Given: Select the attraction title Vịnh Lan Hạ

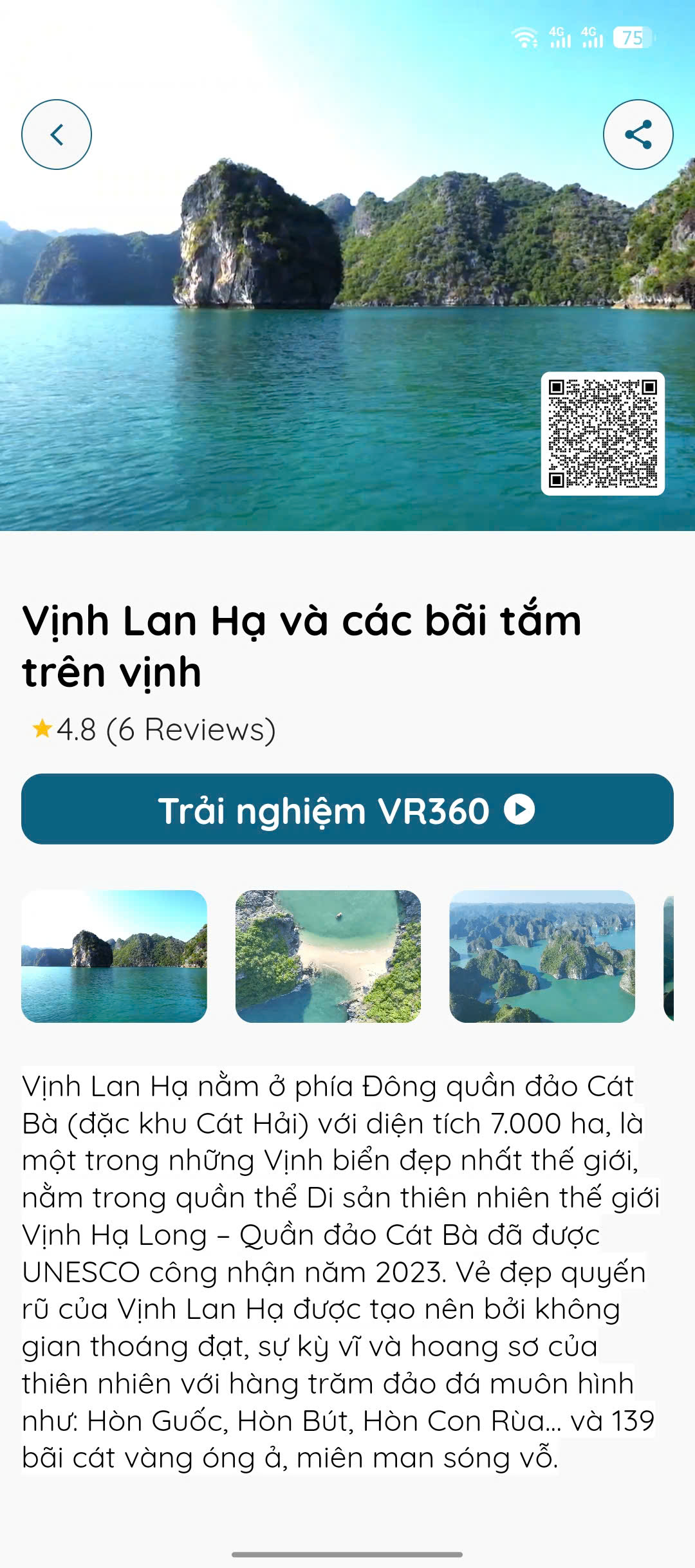Looking at the screenshot, I should [303, 644].
